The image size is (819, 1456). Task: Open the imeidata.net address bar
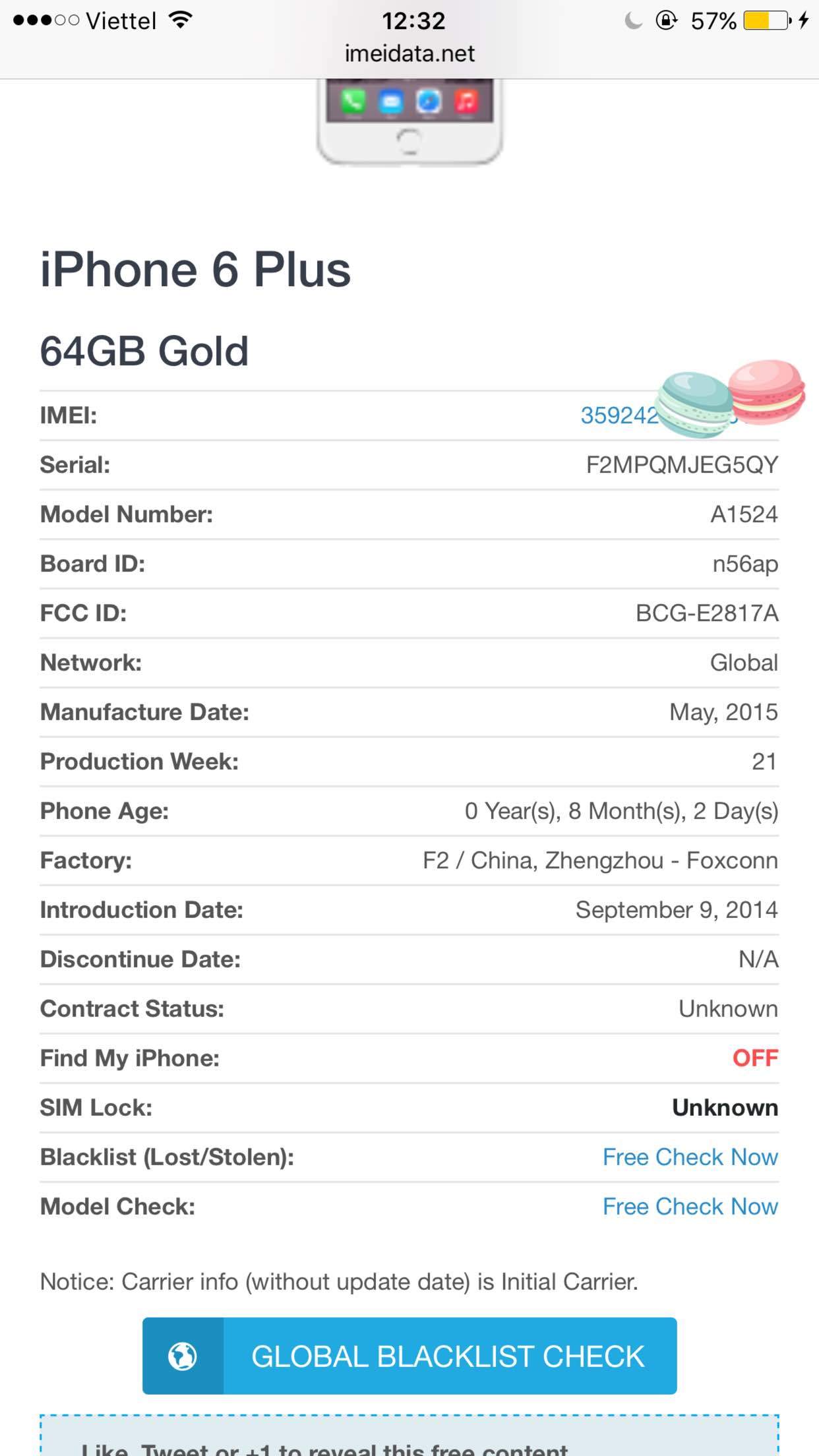pos(409,54)
